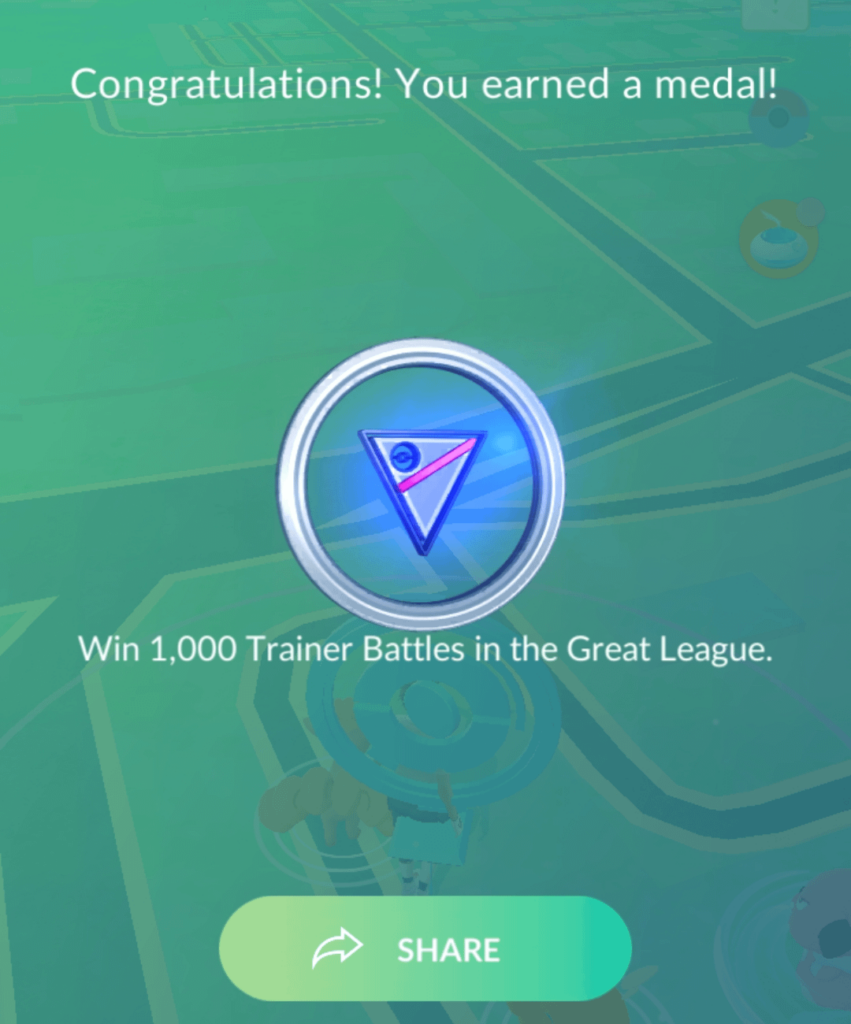Tap the SHARE button

click(x=425, y=947)
